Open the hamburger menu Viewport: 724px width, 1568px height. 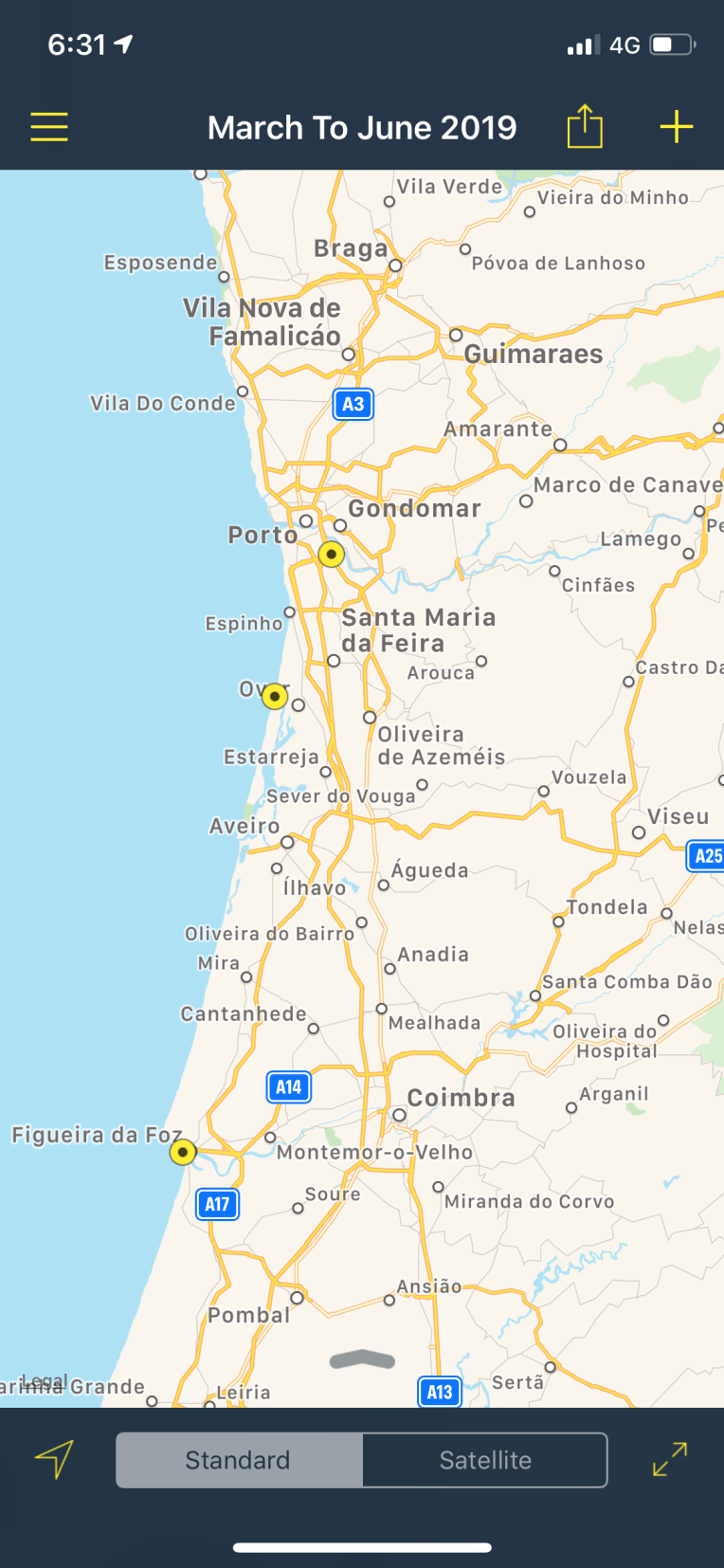point(49,127)
